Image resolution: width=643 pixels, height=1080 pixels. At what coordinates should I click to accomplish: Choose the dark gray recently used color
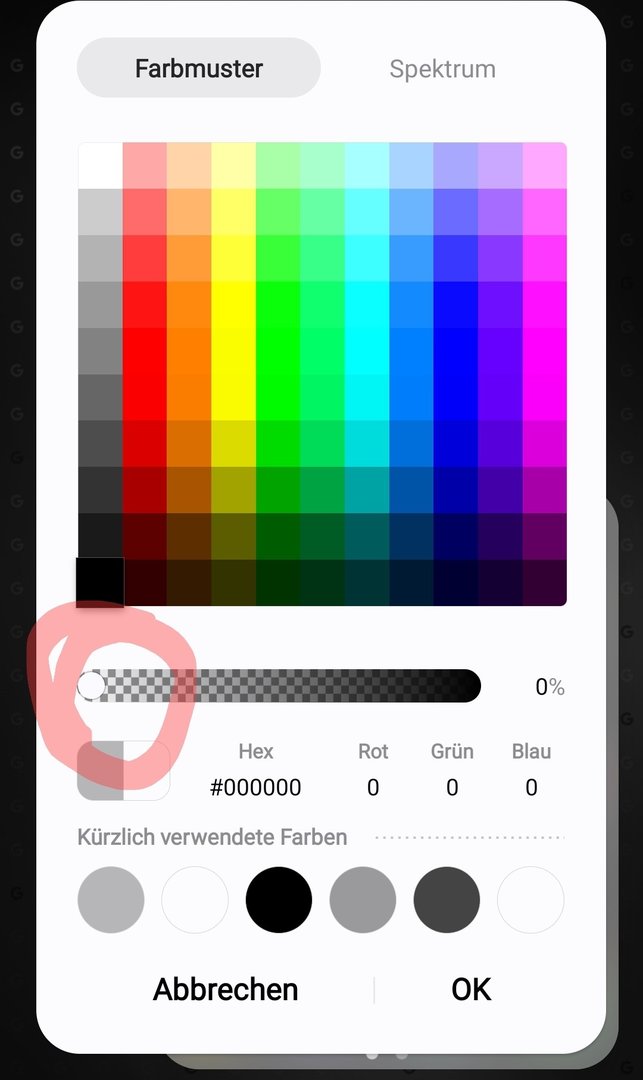447,900
